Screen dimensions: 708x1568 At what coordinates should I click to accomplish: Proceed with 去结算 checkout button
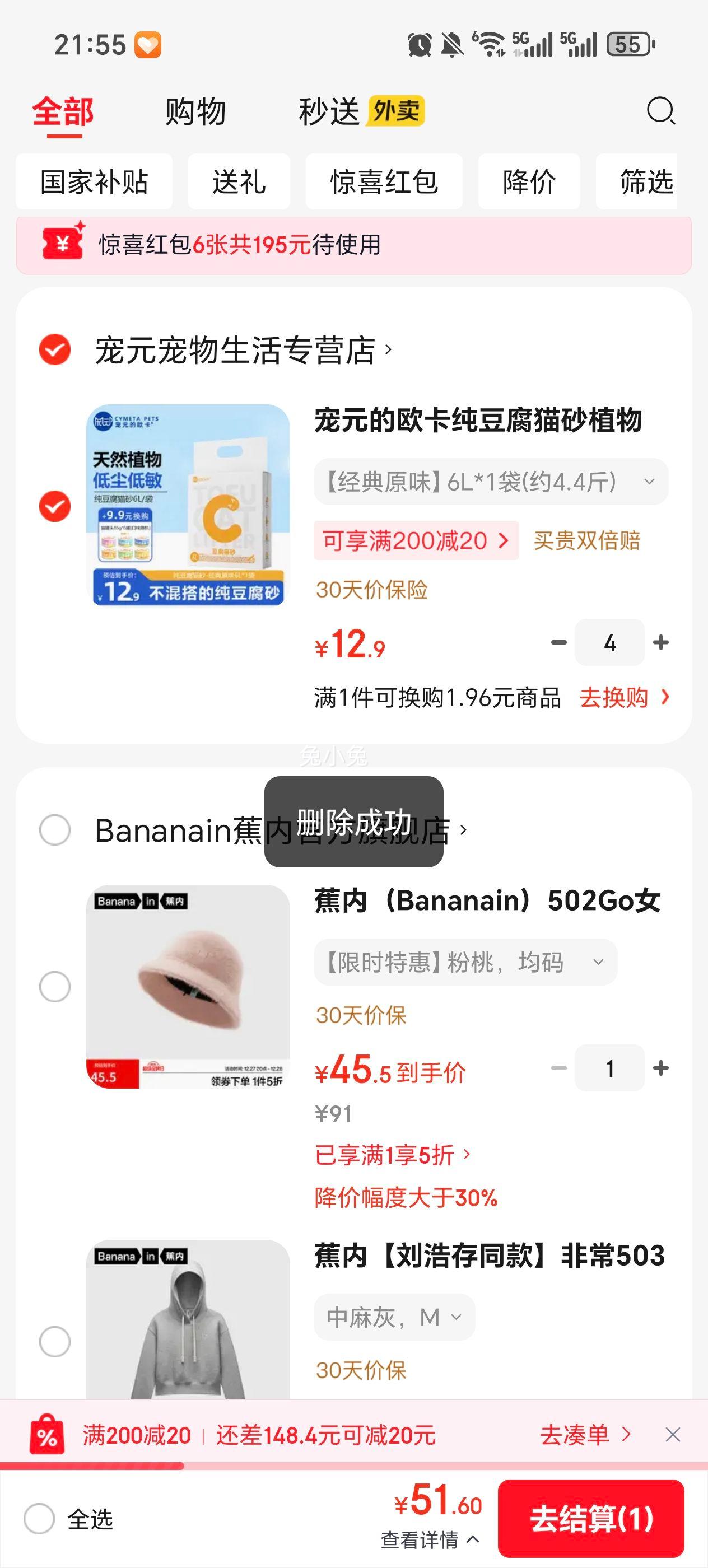point(590,1519)
